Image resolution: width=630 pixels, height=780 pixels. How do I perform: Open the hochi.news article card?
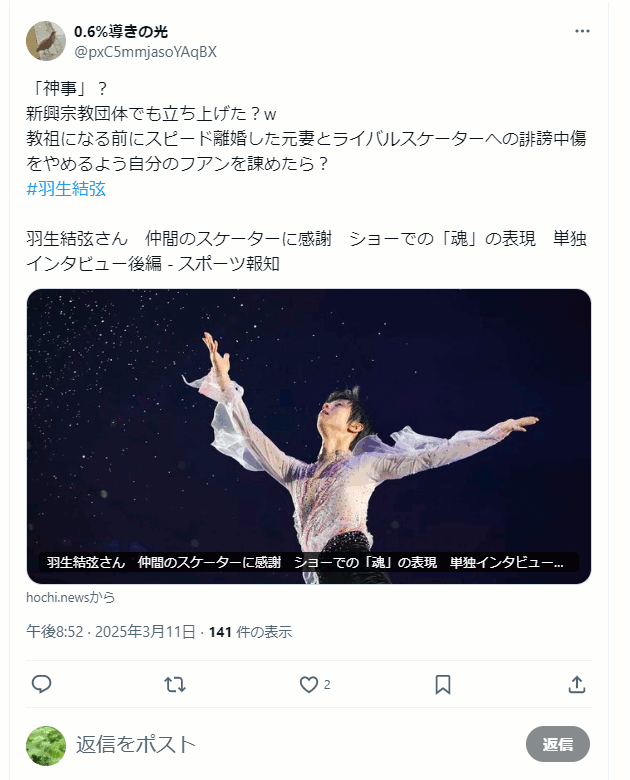pos(309,436)
